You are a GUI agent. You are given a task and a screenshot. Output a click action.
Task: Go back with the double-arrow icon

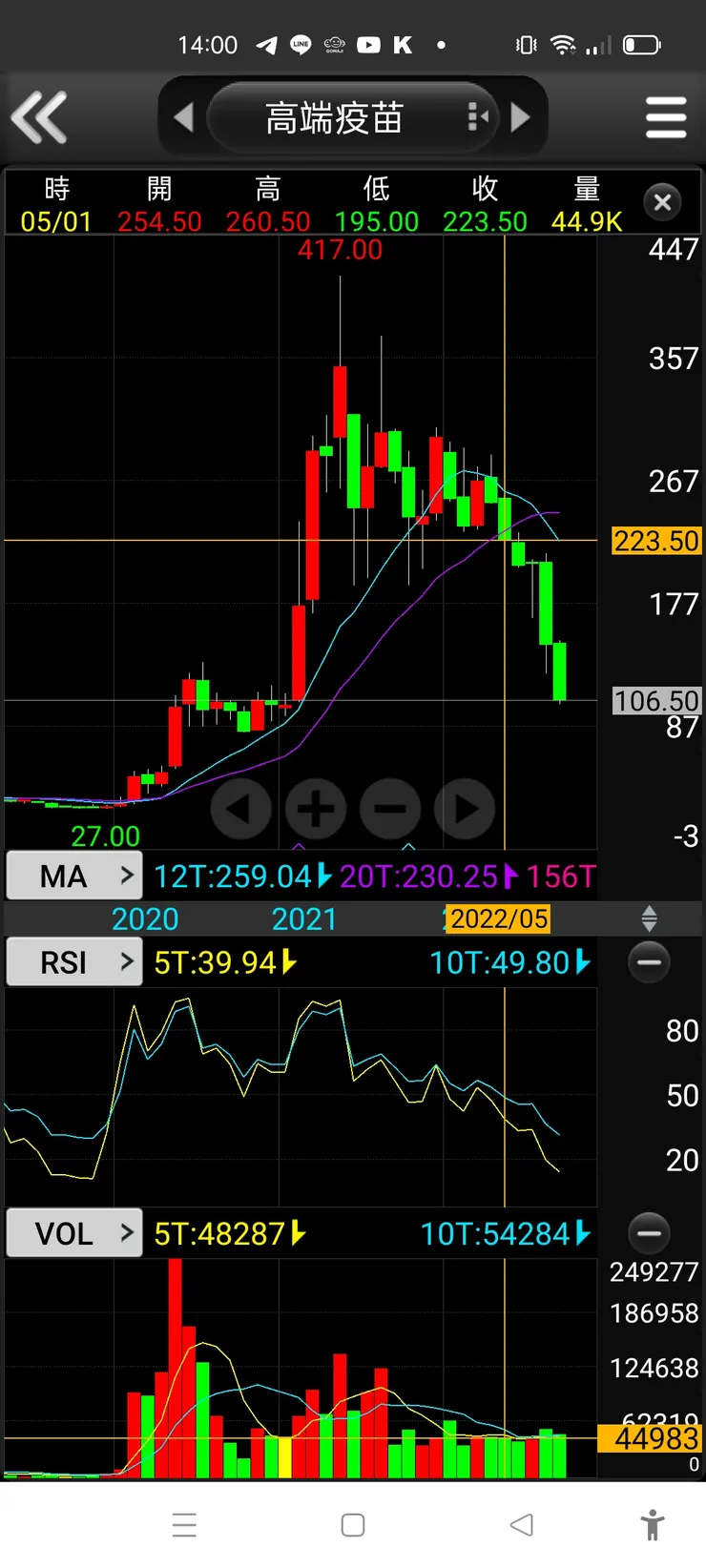pyautogui.click(x=39, y=117)
